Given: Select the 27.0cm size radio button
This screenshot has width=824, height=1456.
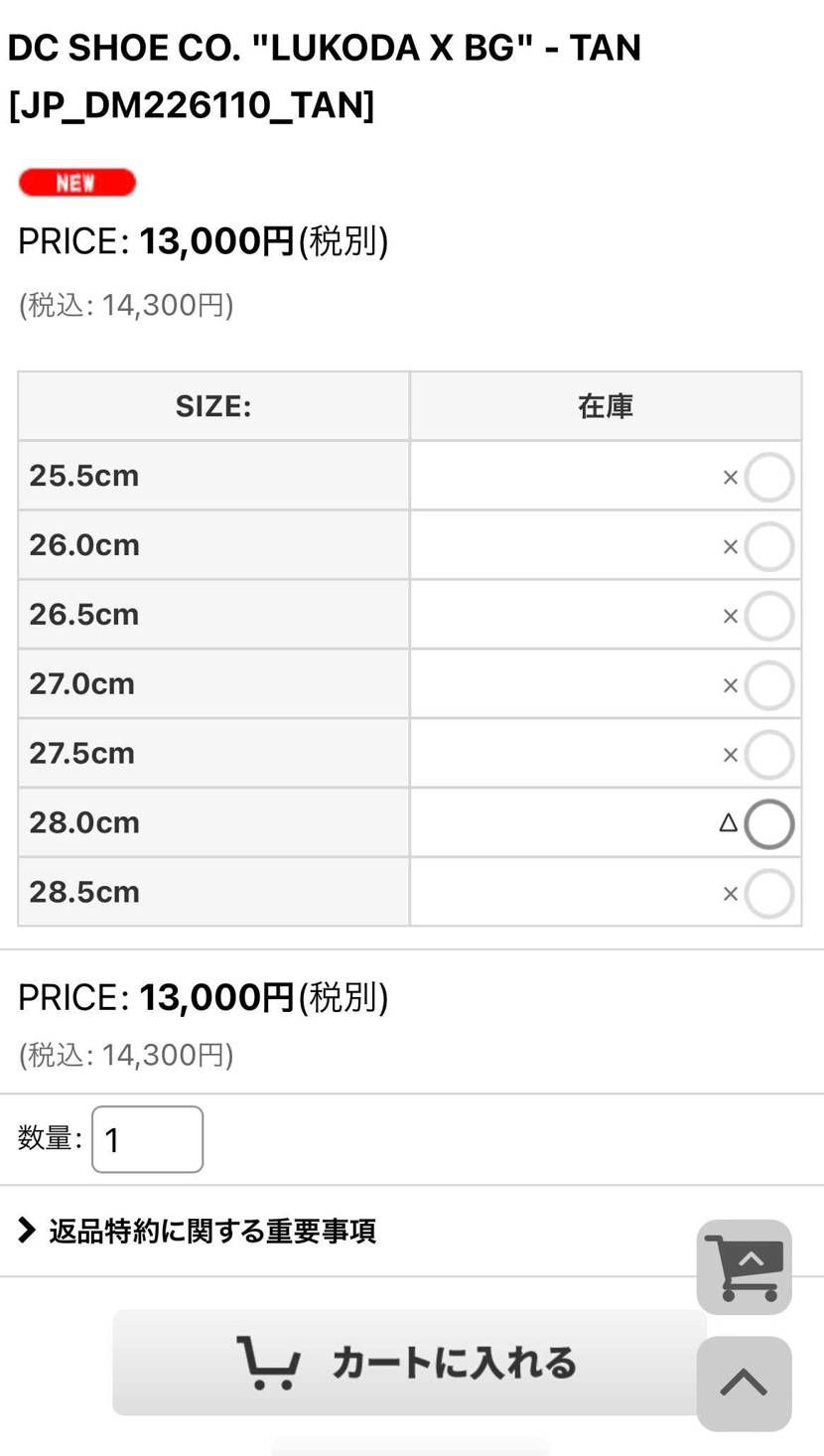Looking at the screenshot, I should coord(770,684).
